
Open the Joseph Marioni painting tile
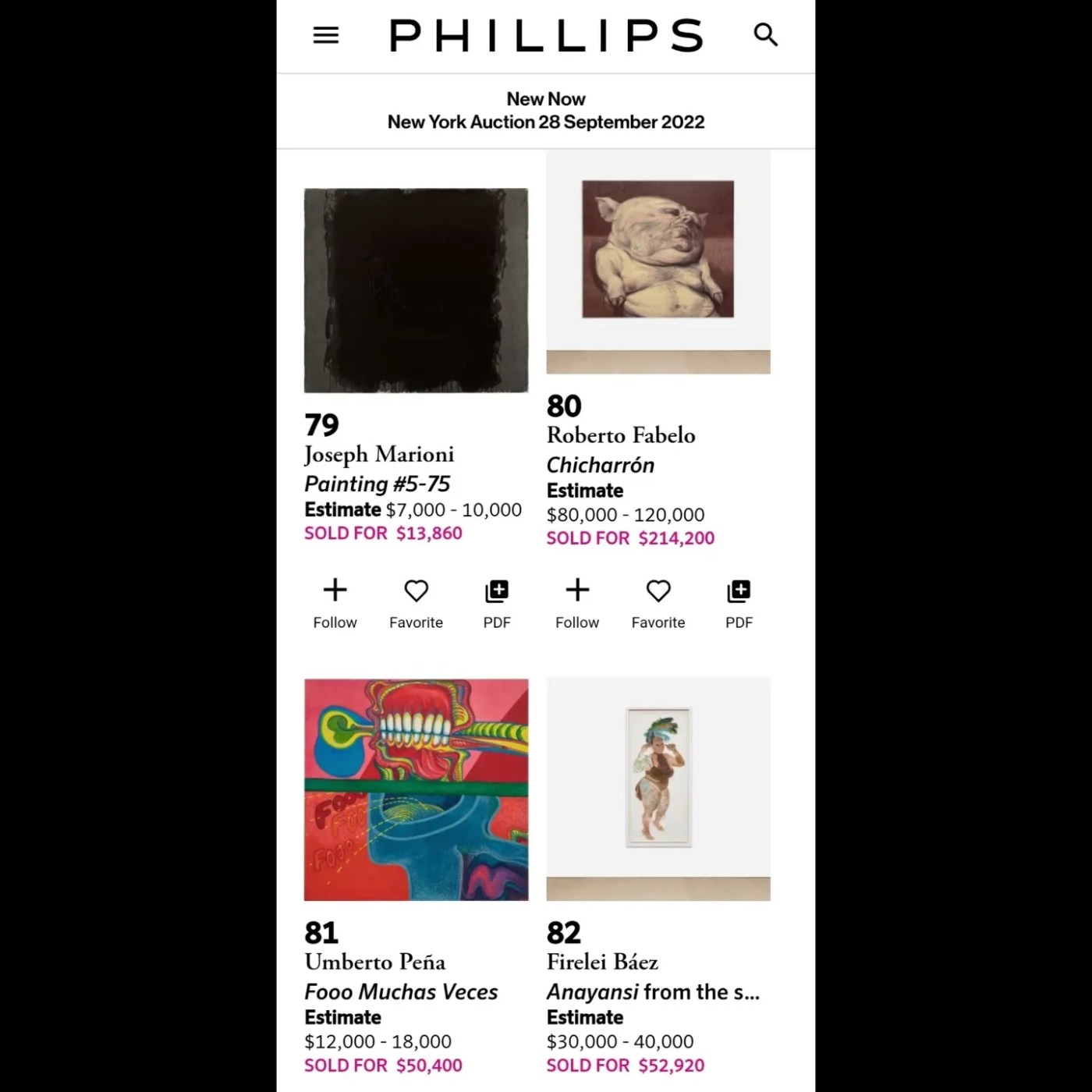[x=416, y=290]
